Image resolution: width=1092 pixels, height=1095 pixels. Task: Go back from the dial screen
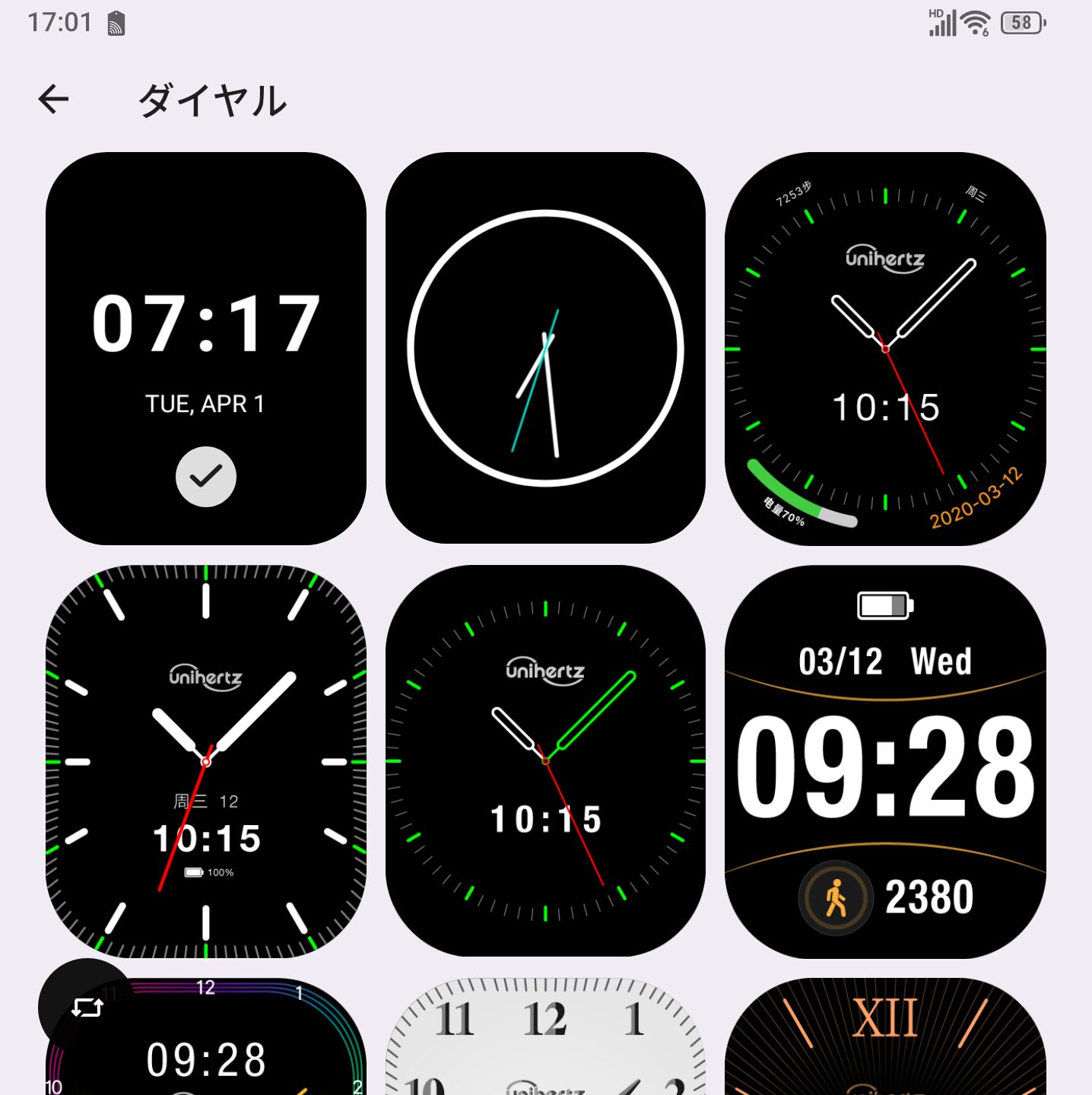click(x=53, y=100)
